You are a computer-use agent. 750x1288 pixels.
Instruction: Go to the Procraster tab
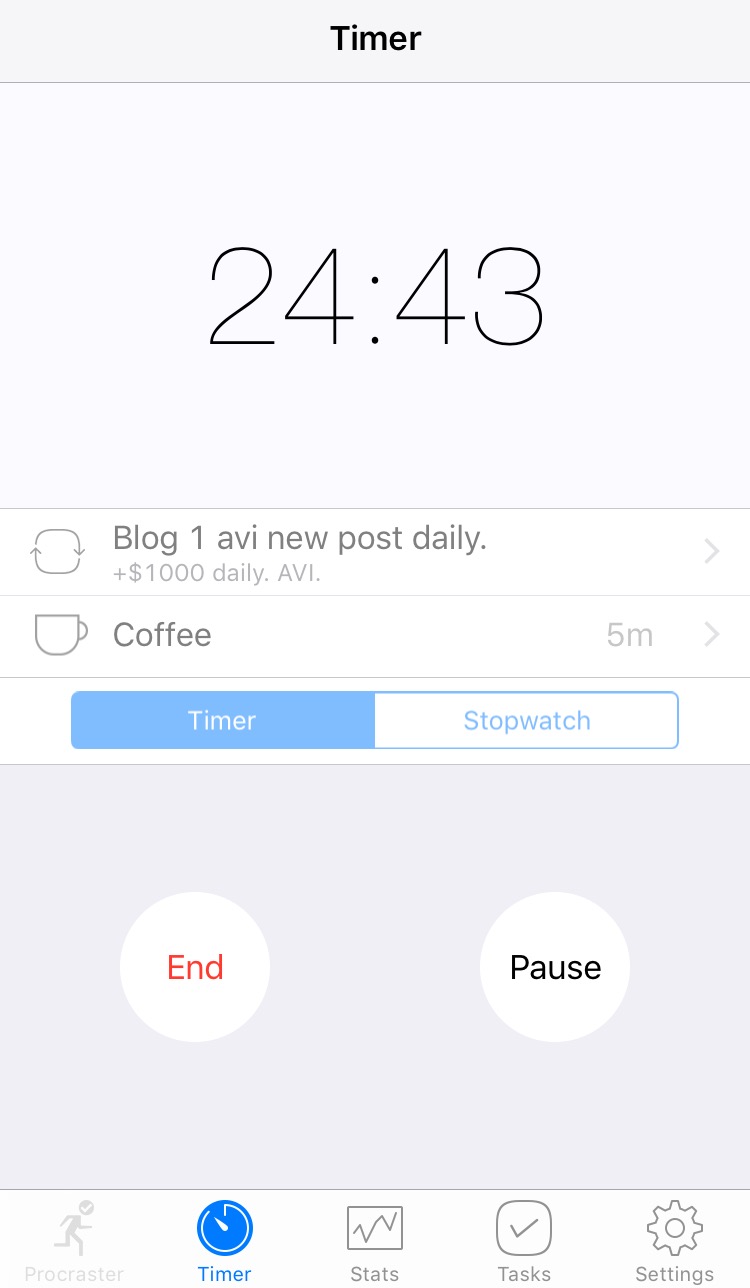[x=75, y=1240]
